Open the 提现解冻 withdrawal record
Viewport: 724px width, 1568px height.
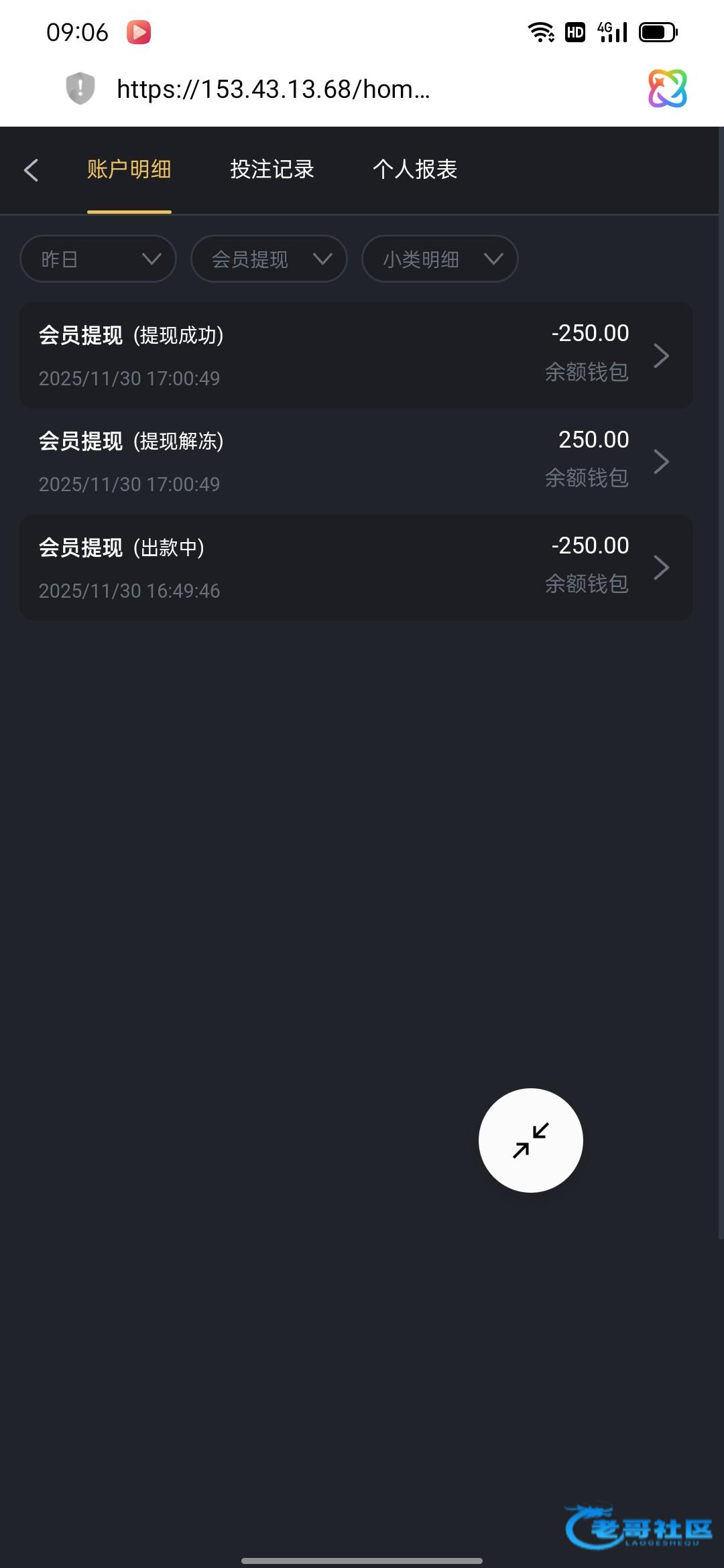(x=356, y=461)
